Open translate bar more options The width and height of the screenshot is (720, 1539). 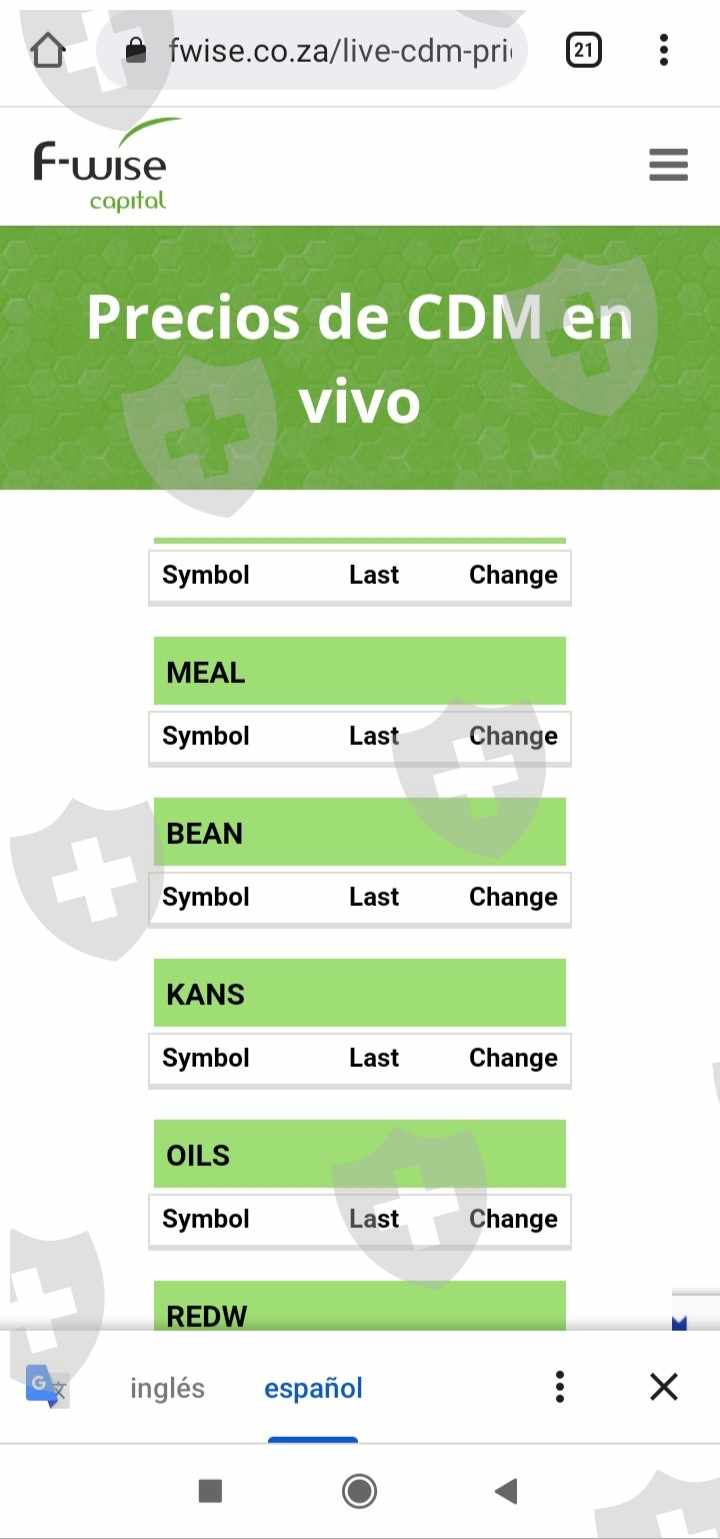(560, 1387)
